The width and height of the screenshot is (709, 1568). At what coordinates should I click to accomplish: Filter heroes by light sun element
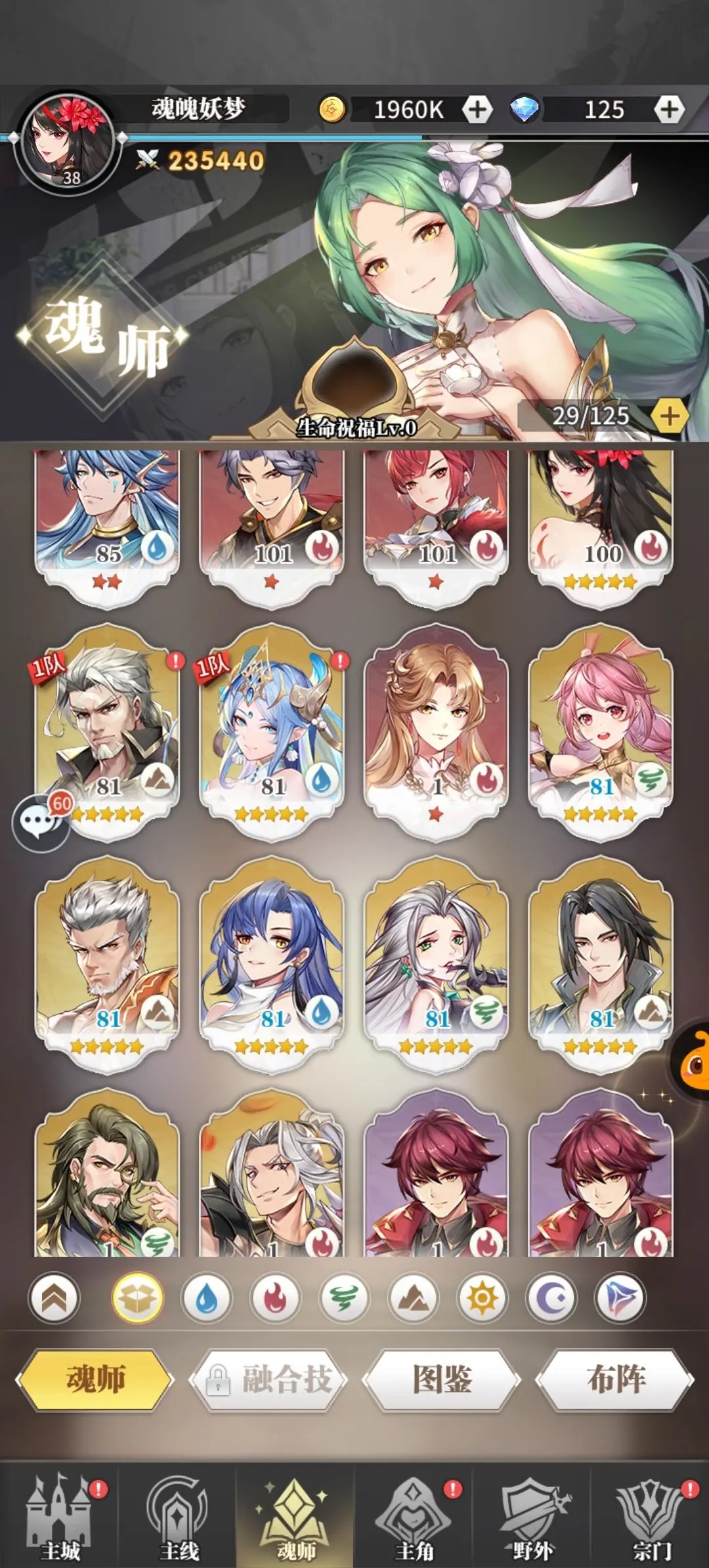[482, 1298]
